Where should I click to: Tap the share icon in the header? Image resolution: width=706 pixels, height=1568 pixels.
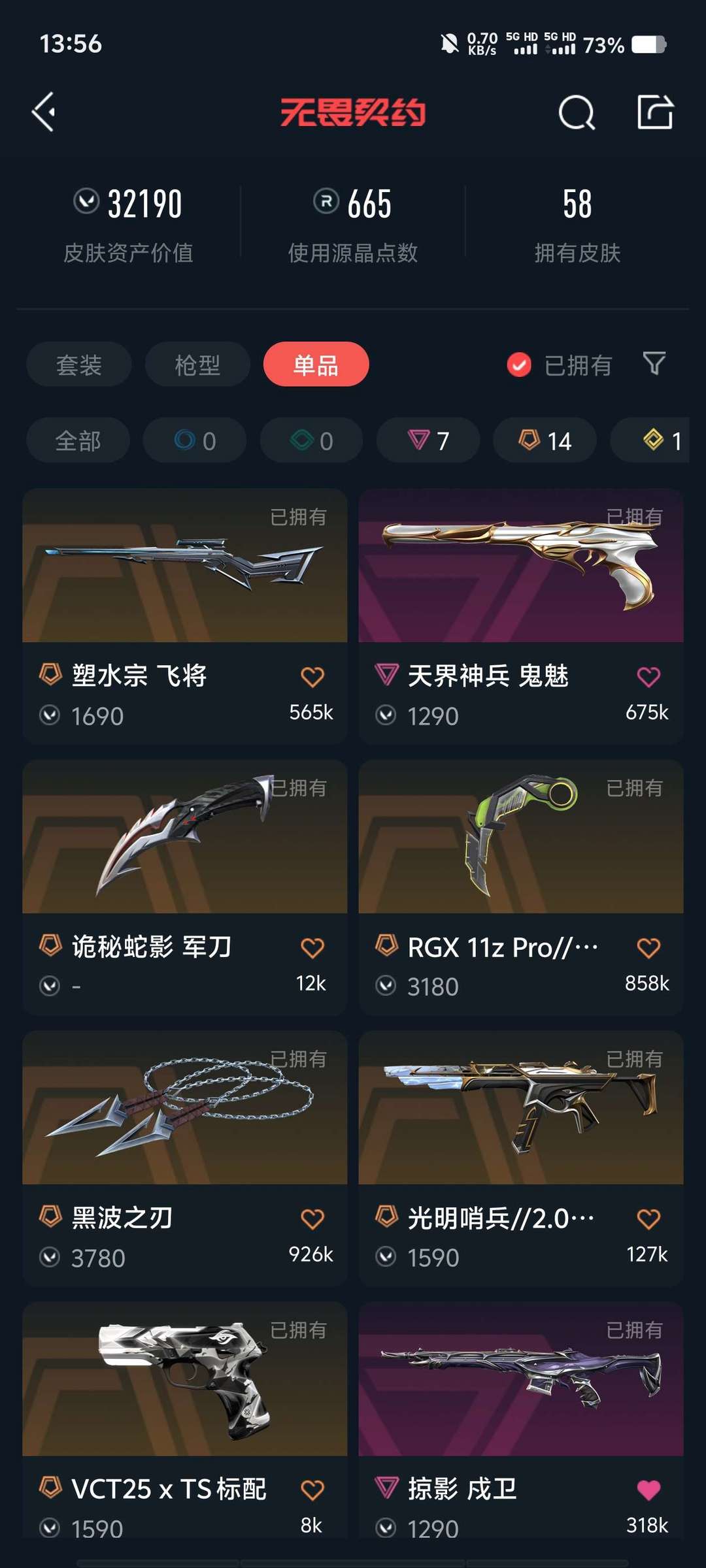[x=655, y=112]
